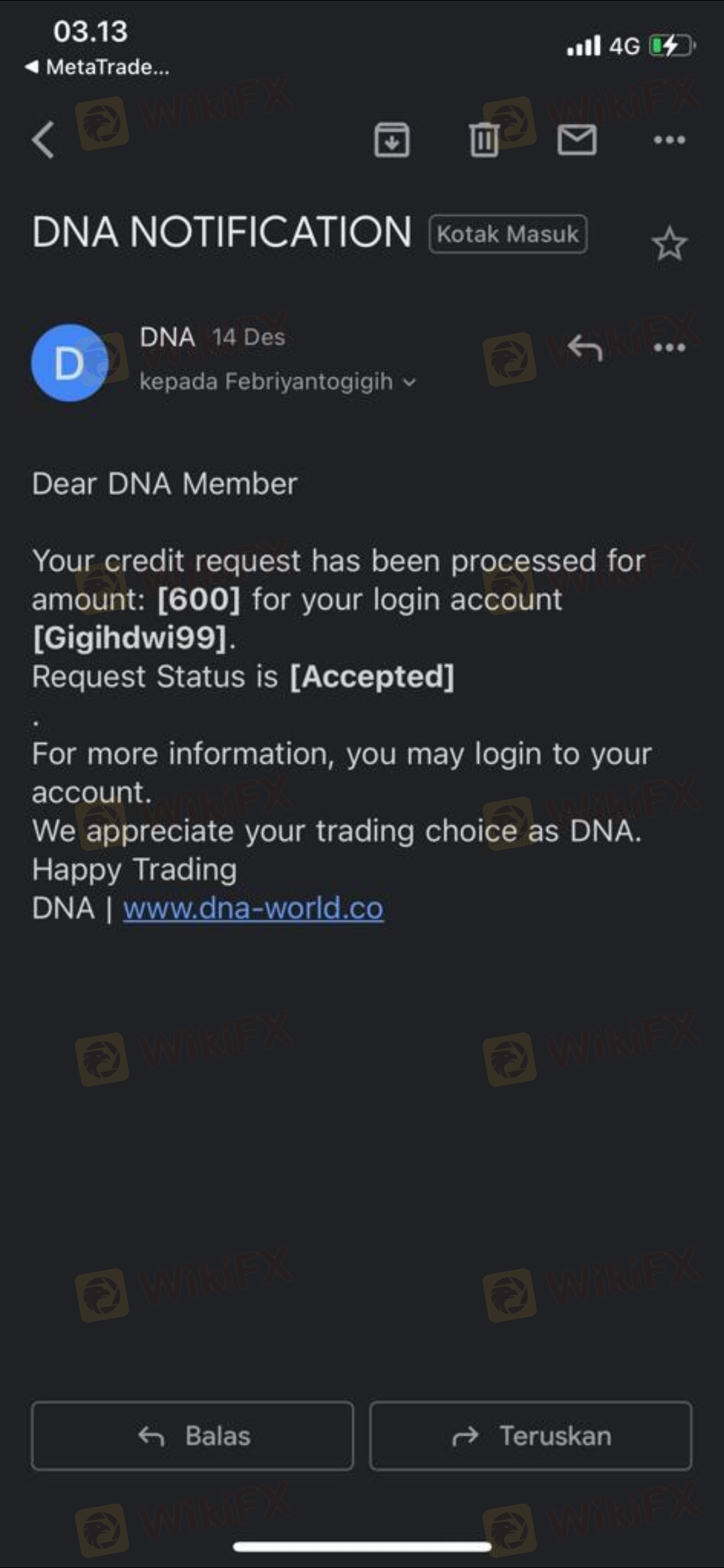Open the www.dna-world.co link
724x1568 pixels.
(253, 908)
